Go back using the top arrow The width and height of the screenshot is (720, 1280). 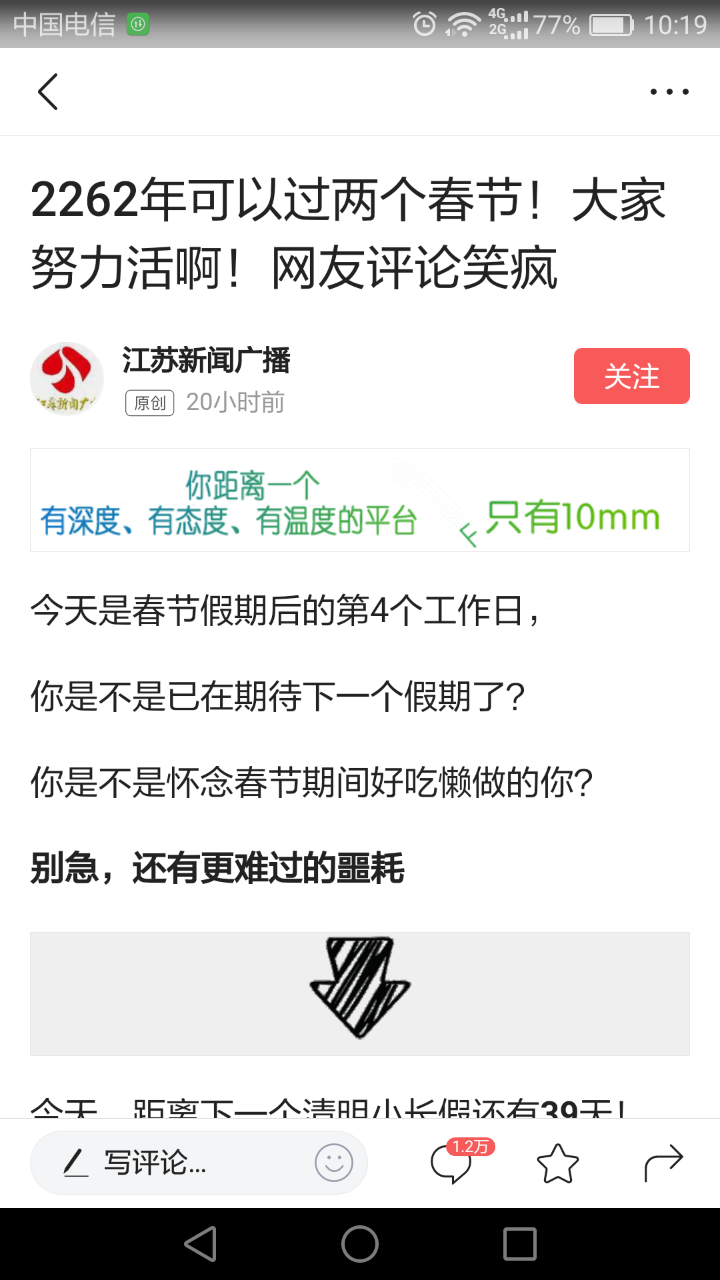[48, 92]
